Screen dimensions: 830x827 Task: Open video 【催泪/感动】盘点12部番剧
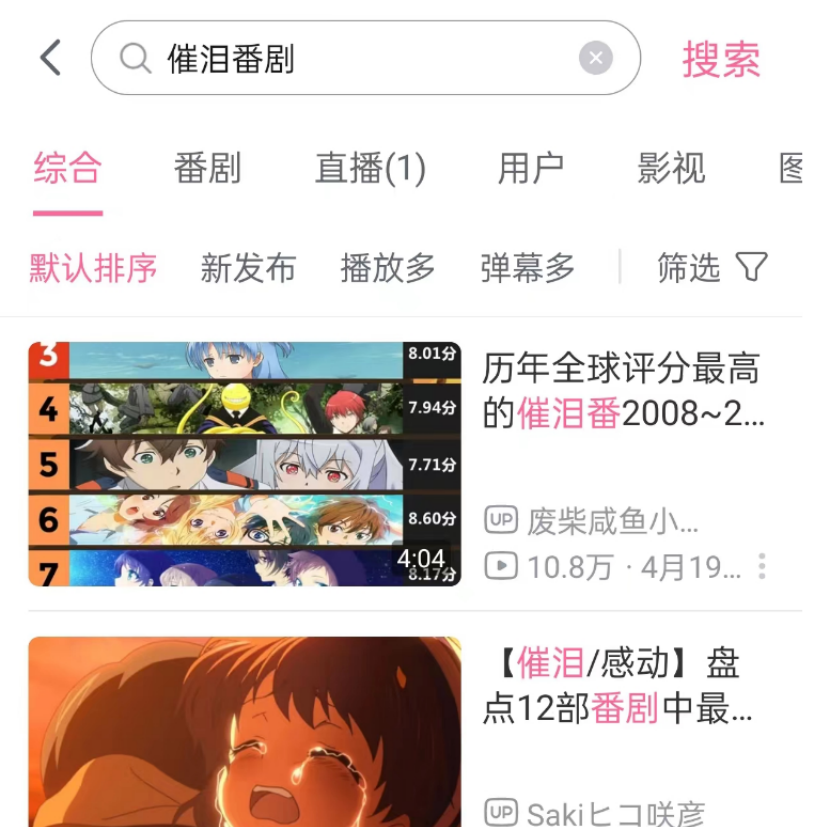pos(618,686)
